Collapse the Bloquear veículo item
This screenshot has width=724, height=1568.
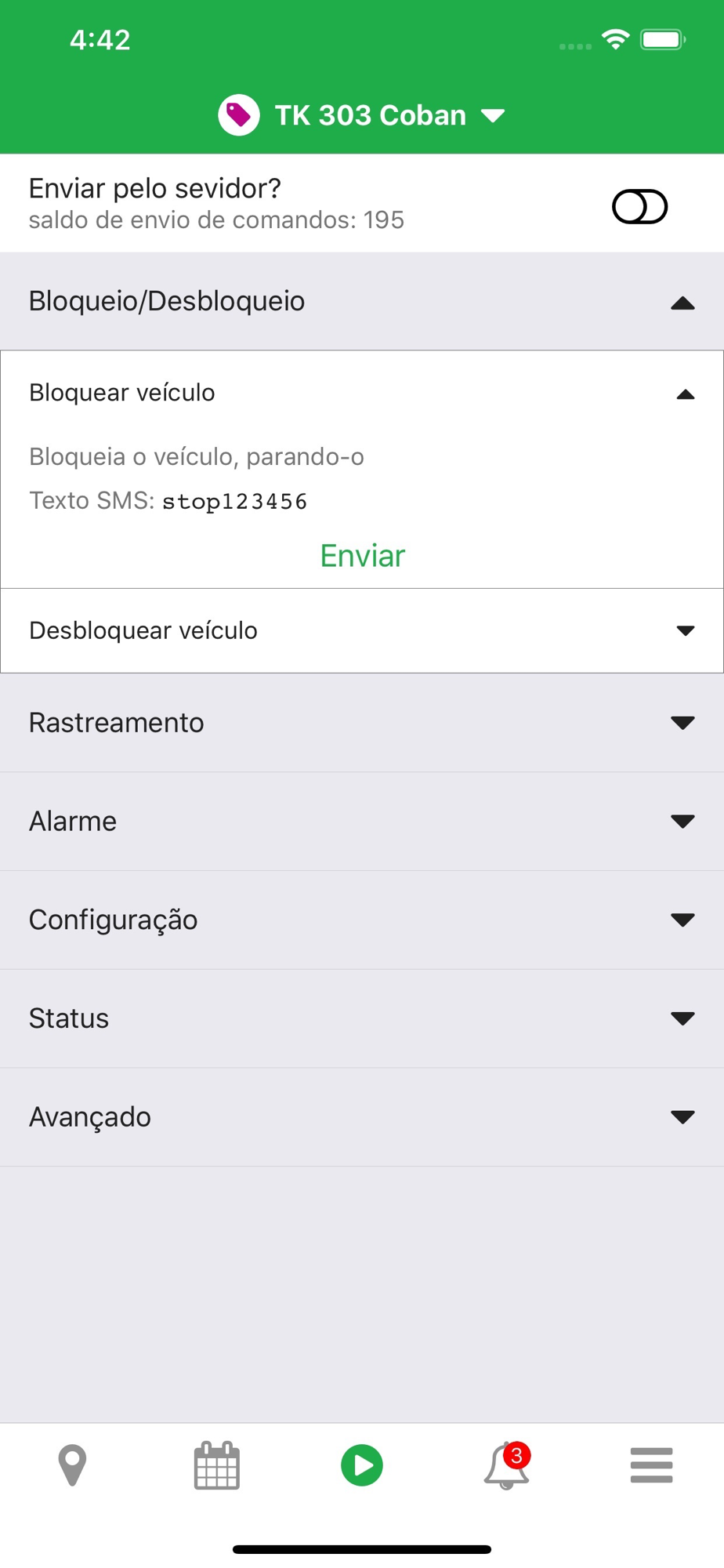pos(362,393)
